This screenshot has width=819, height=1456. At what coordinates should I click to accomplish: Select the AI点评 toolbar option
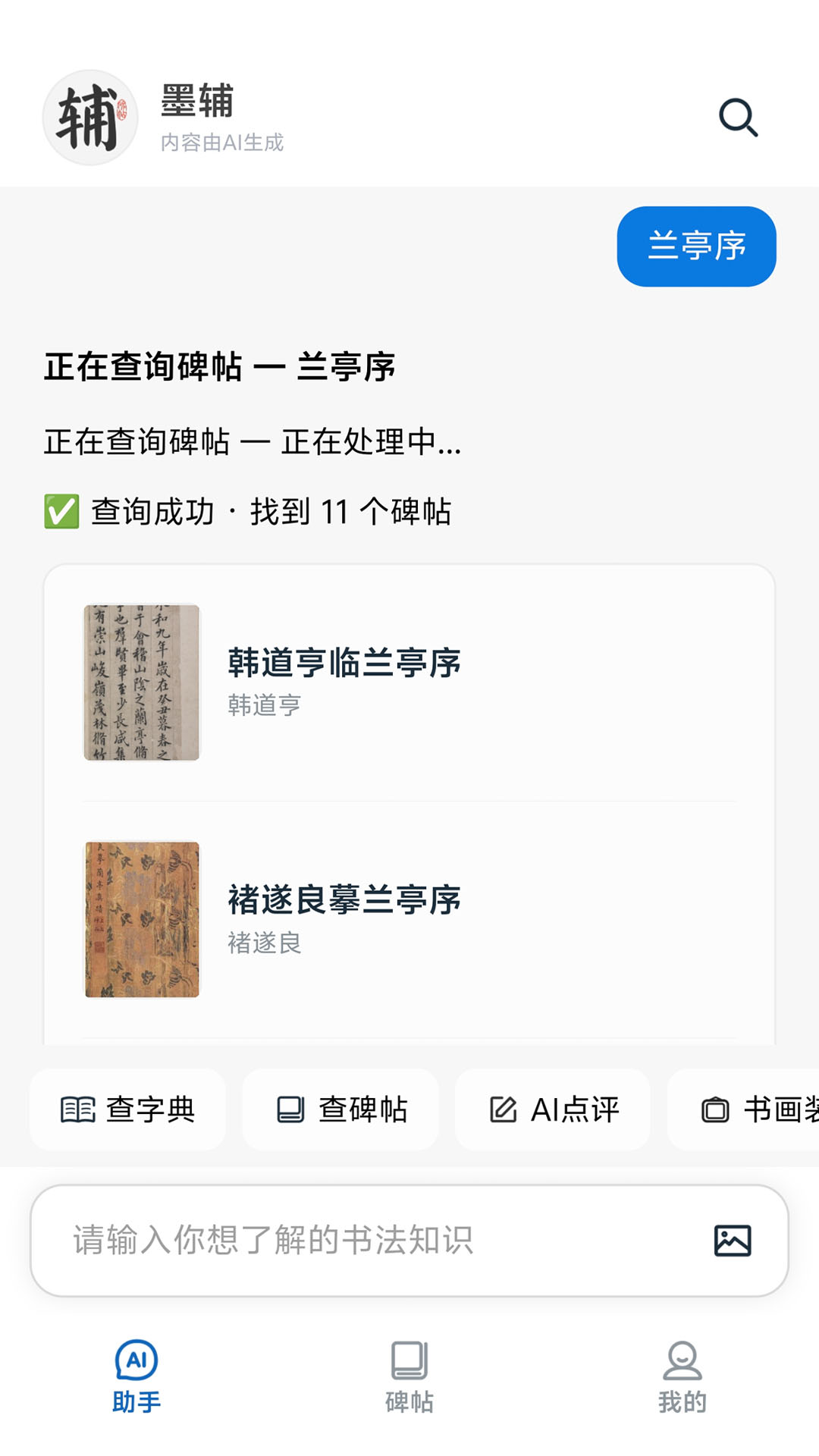pos(552,1109)
